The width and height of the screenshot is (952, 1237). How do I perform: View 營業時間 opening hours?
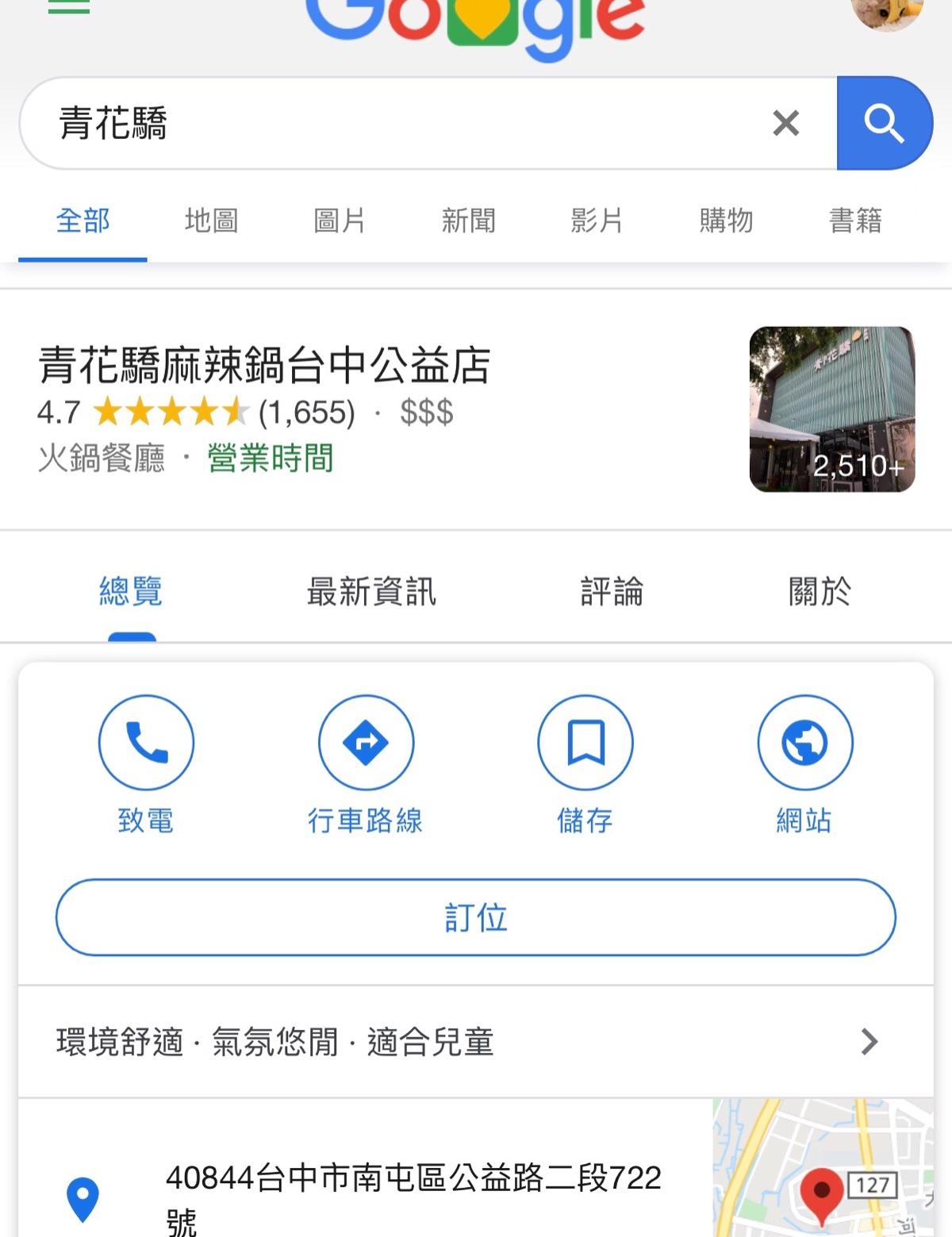coord(271,459)
